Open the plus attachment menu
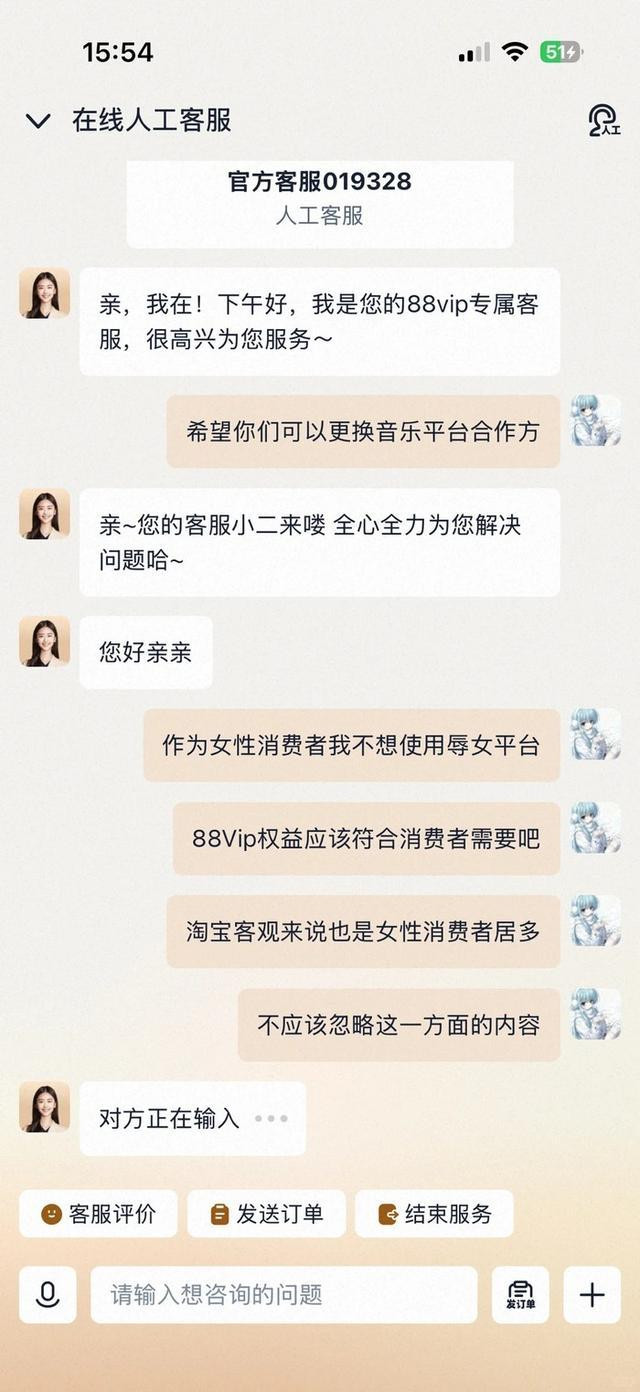 tap(592, 1295)
